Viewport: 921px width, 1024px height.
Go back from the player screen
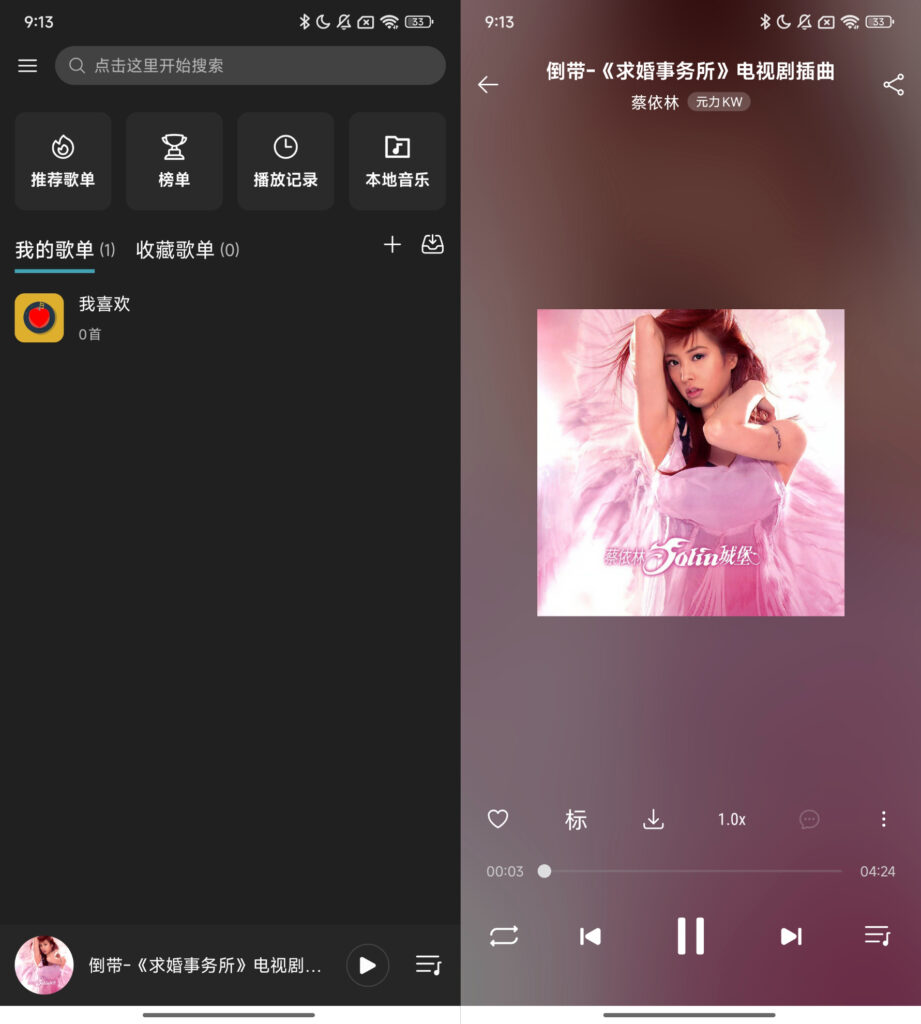click(488, 85)
